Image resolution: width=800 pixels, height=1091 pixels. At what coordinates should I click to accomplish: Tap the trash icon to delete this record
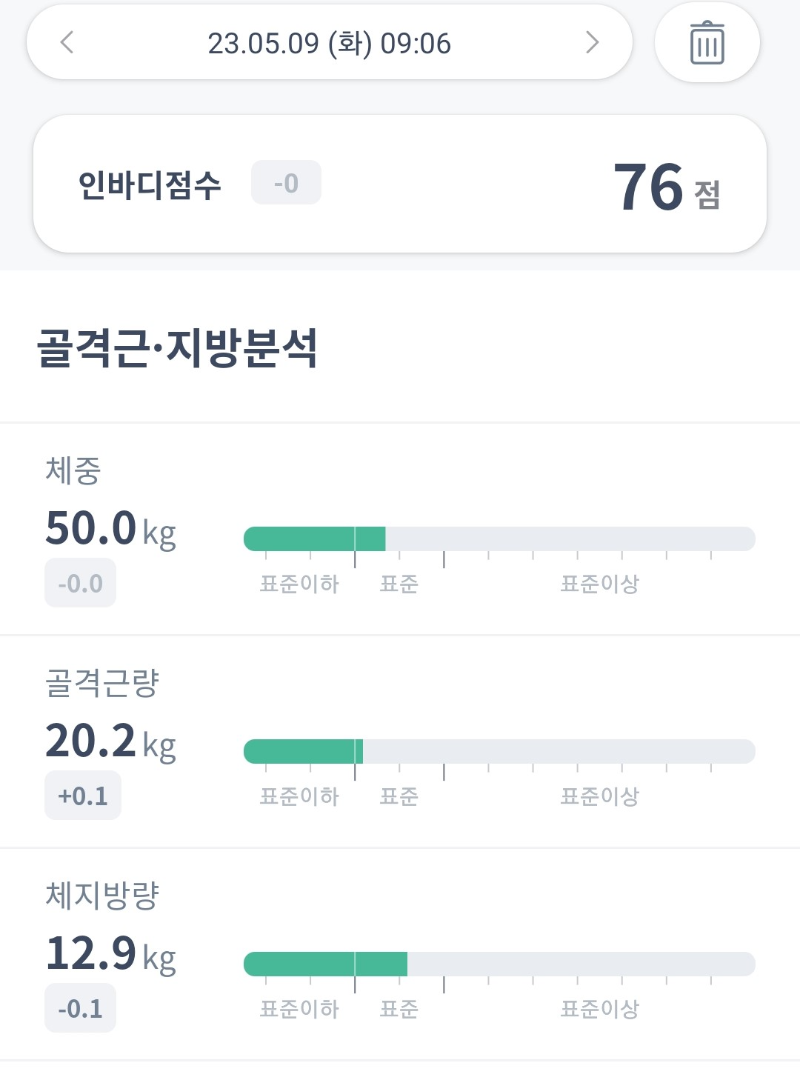pos(707,42)
